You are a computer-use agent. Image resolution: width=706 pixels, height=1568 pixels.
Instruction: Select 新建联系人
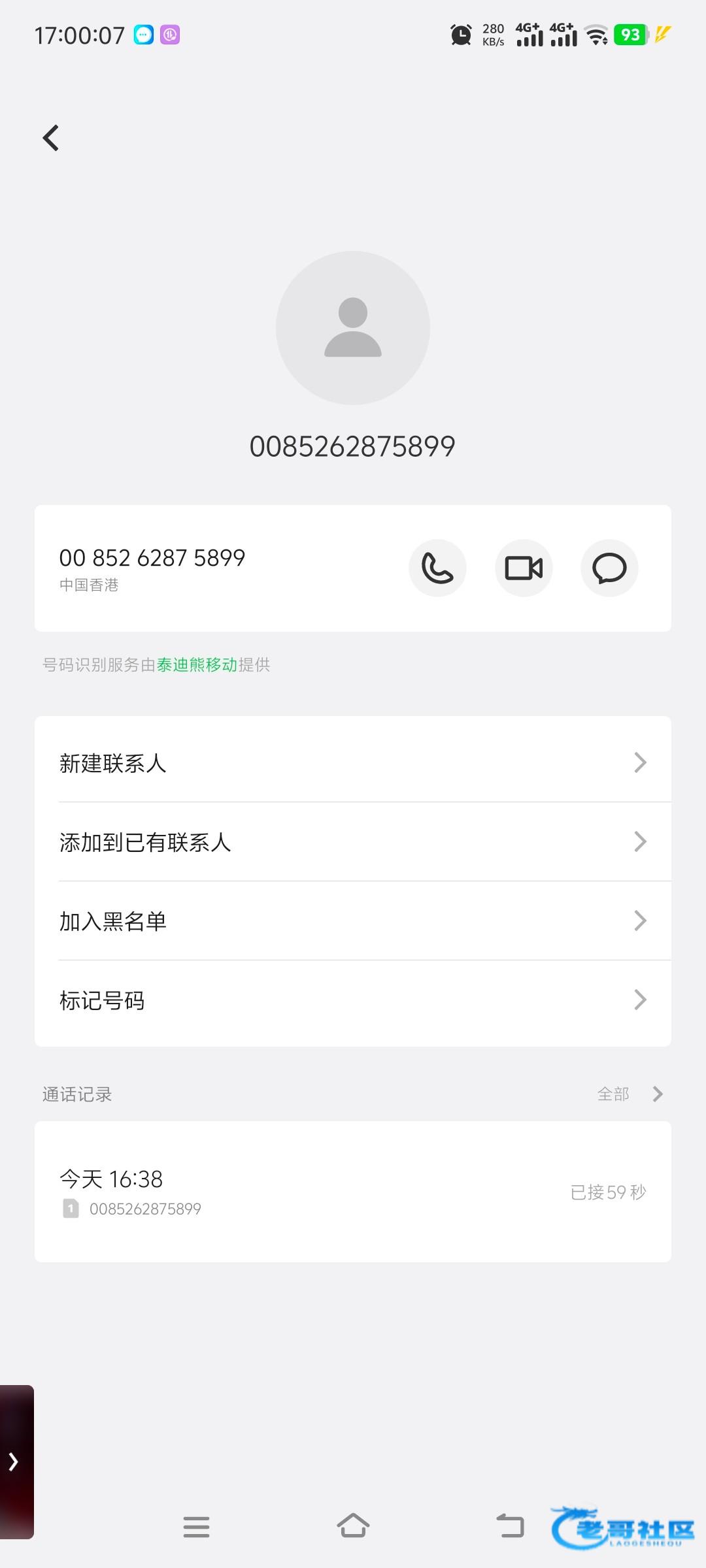pos(353,762)
